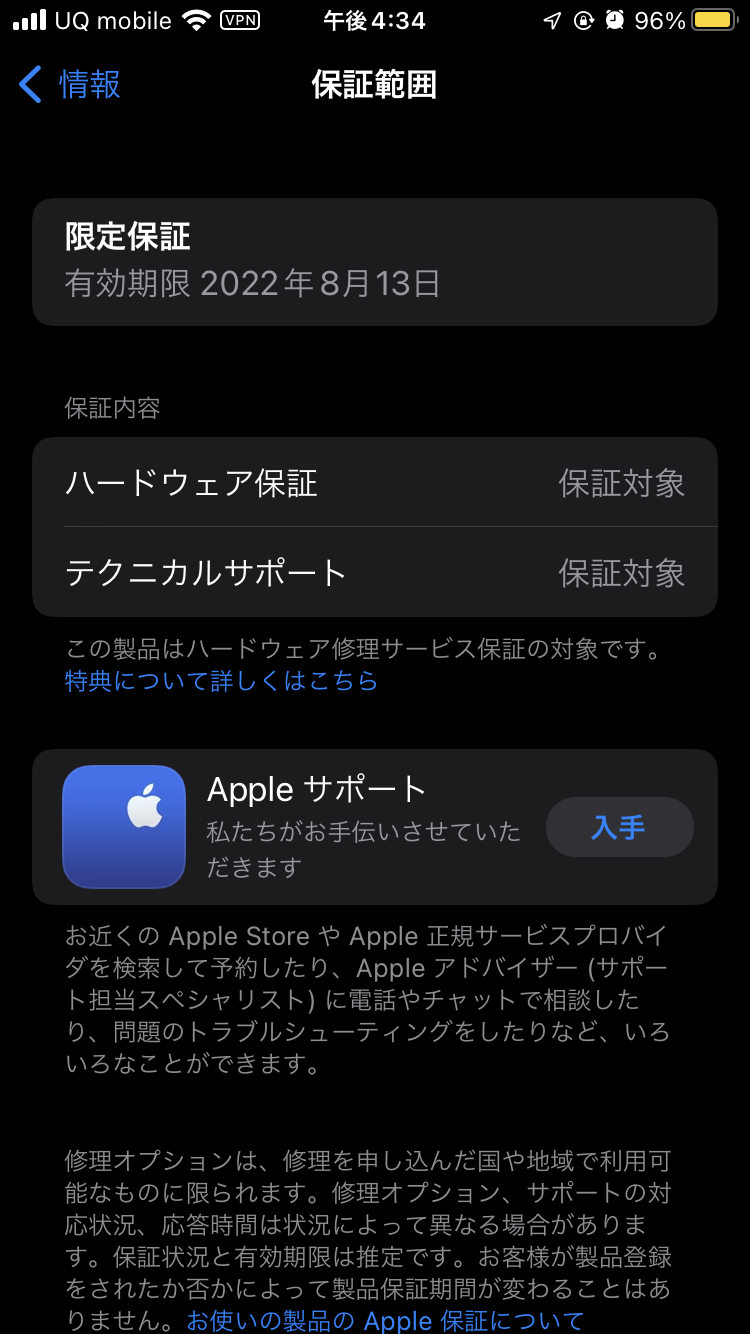Screen dimensions: 750x1334
Task: Open 特典について詳しくはこちら link
Action: [x=221, y=681]
